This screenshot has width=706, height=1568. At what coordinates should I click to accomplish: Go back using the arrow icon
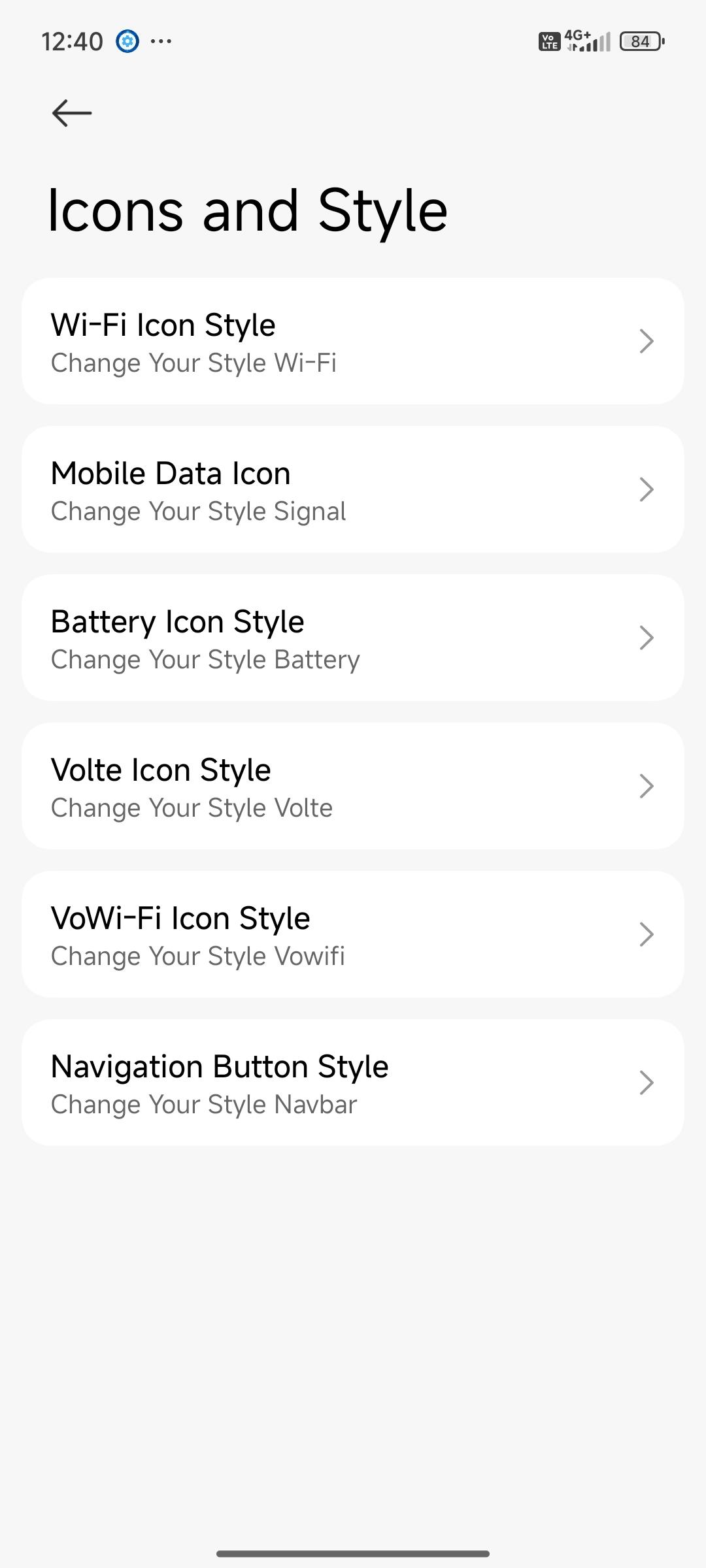tap(72, 113)
